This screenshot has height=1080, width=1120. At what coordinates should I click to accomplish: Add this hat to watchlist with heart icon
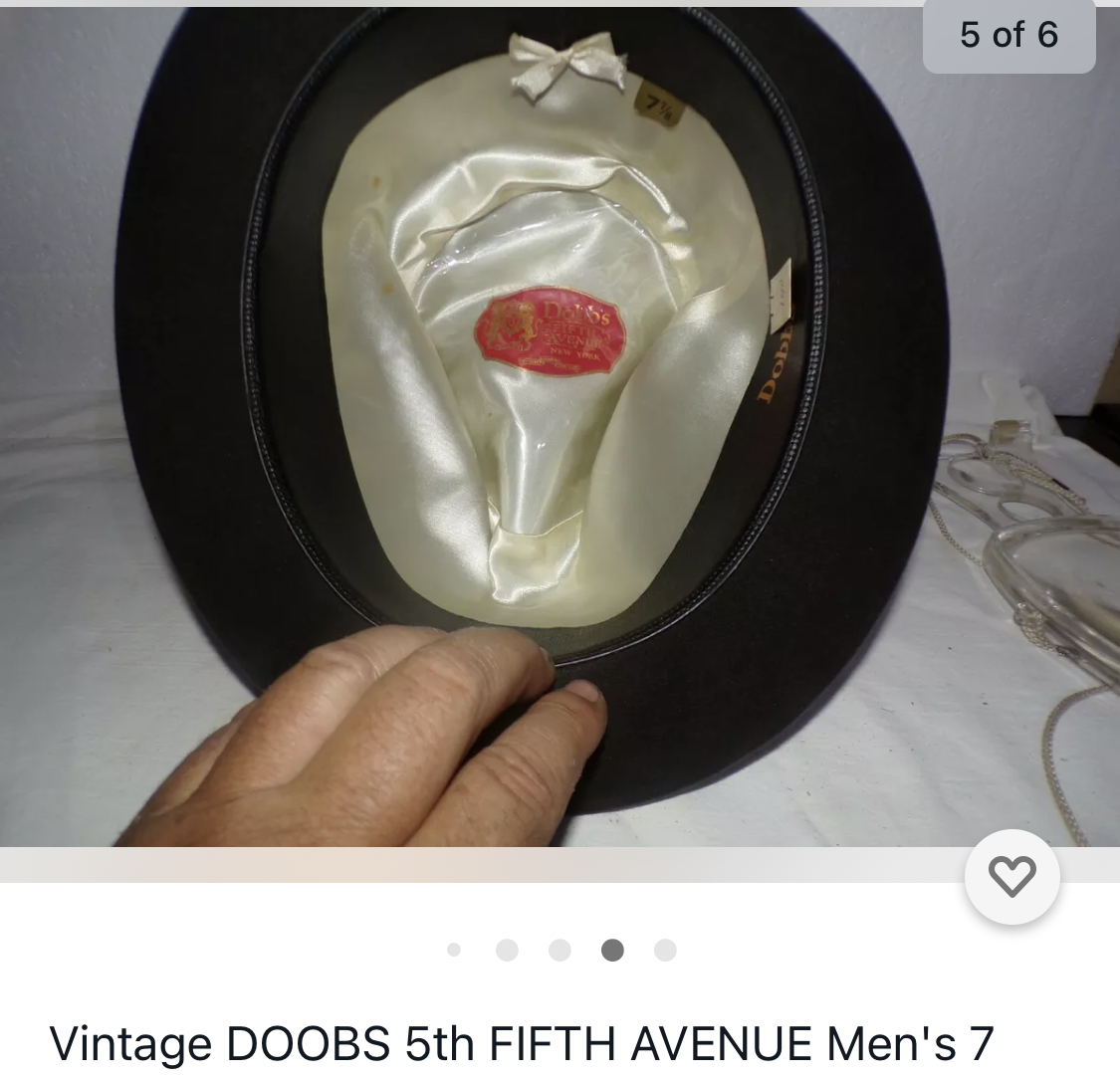pyautogui.click(x=1011, y=877)
